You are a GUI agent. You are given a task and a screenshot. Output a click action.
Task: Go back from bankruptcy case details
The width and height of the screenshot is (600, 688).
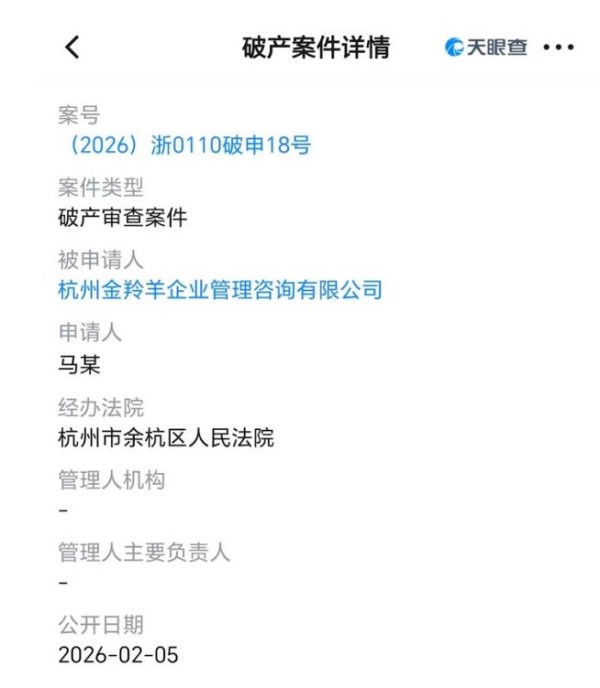[x=71, y=47]
